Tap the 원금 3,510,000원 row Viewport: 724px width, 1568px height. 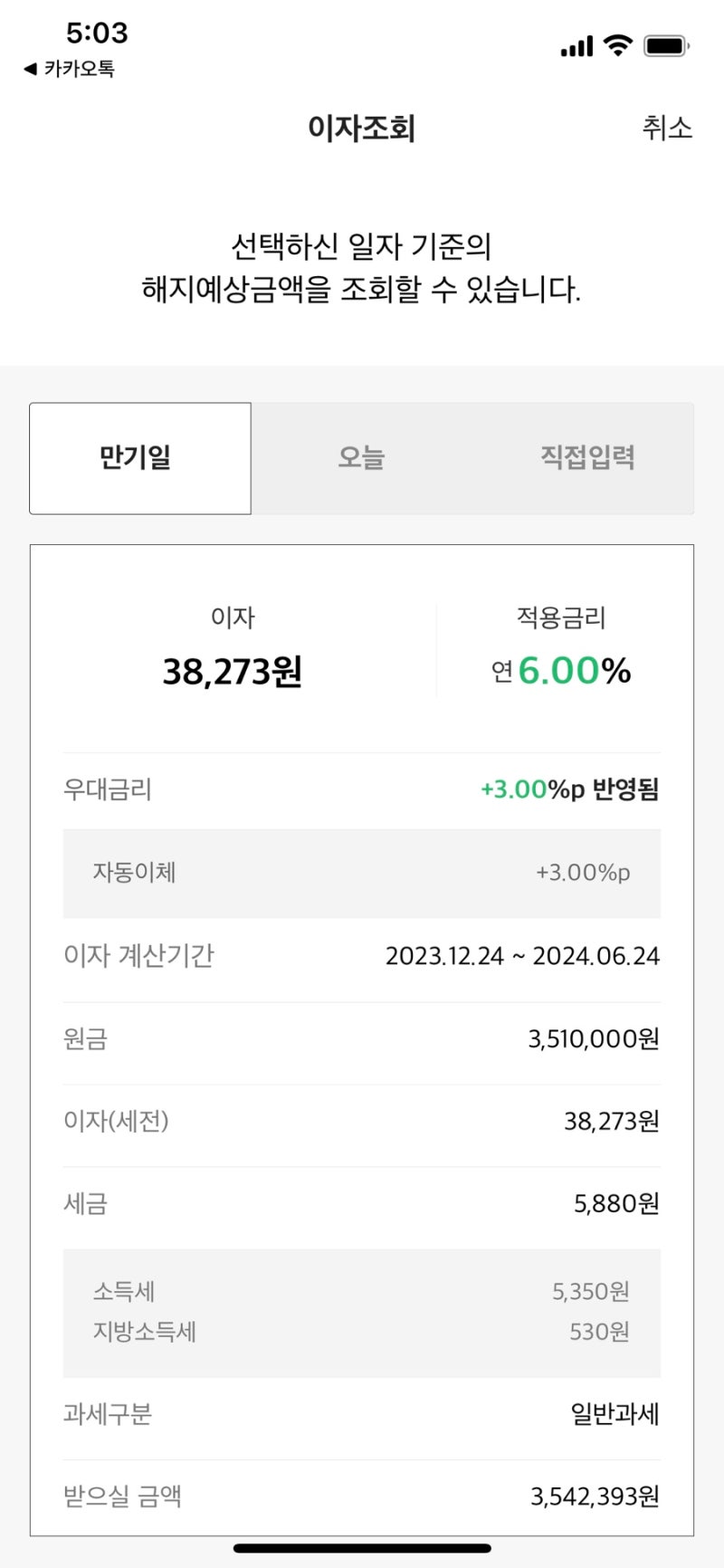coord(362,1039)
